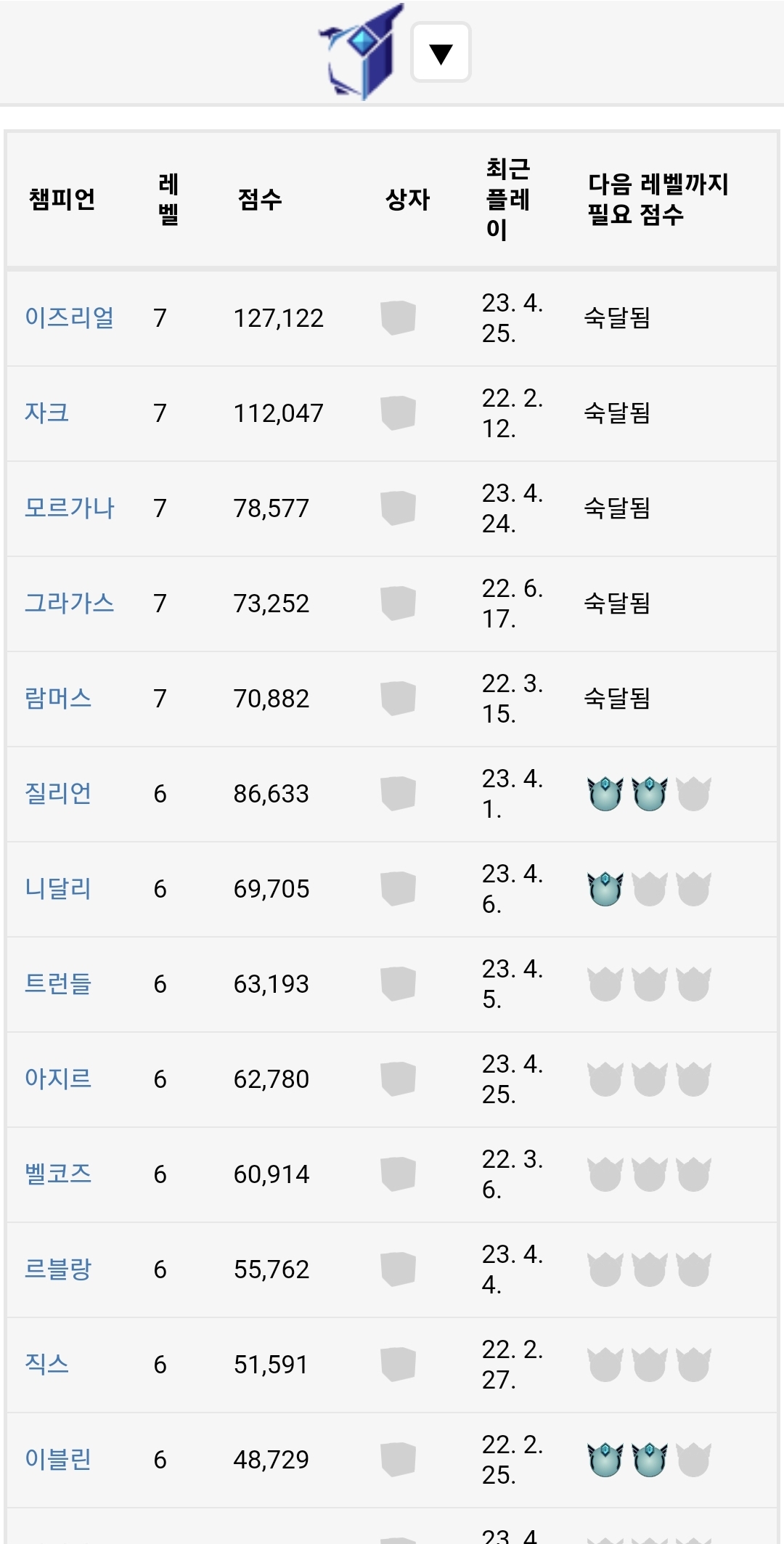Screen dimensions: 784x1544
Task: Sort table by 레벨 column header
Action: tap(168, 199)
